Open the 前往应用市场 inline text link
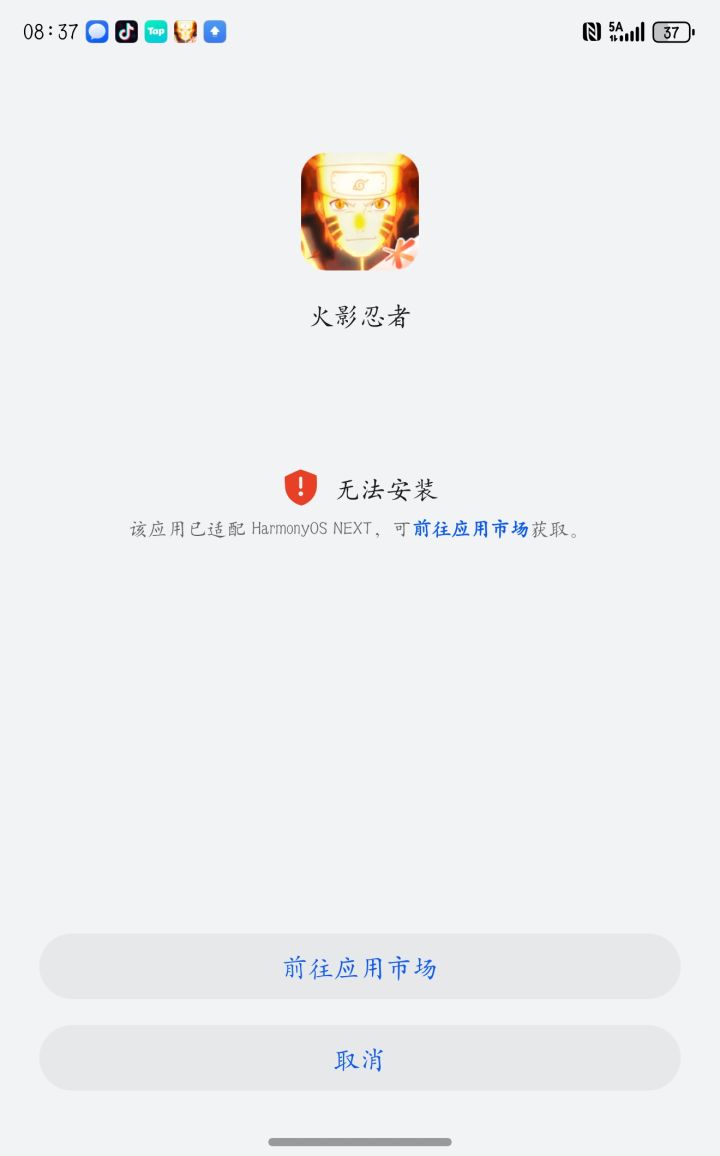This screenshot has height=1156, width=720. (x=471, y=529)
